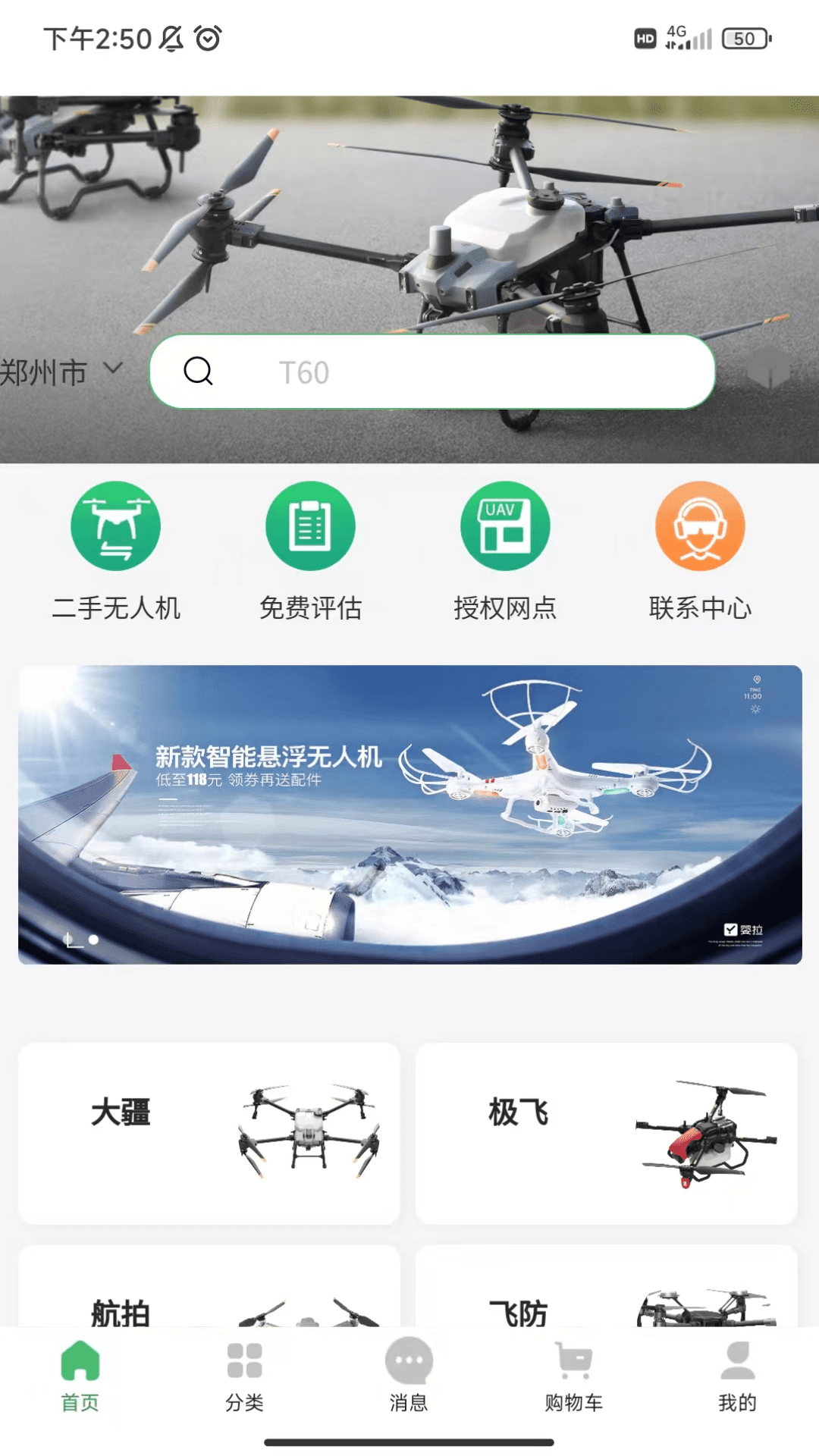Tap the 联系中心 headset support icon
The width and height of the screenshot is (819, 1456).
pos(699,526)
